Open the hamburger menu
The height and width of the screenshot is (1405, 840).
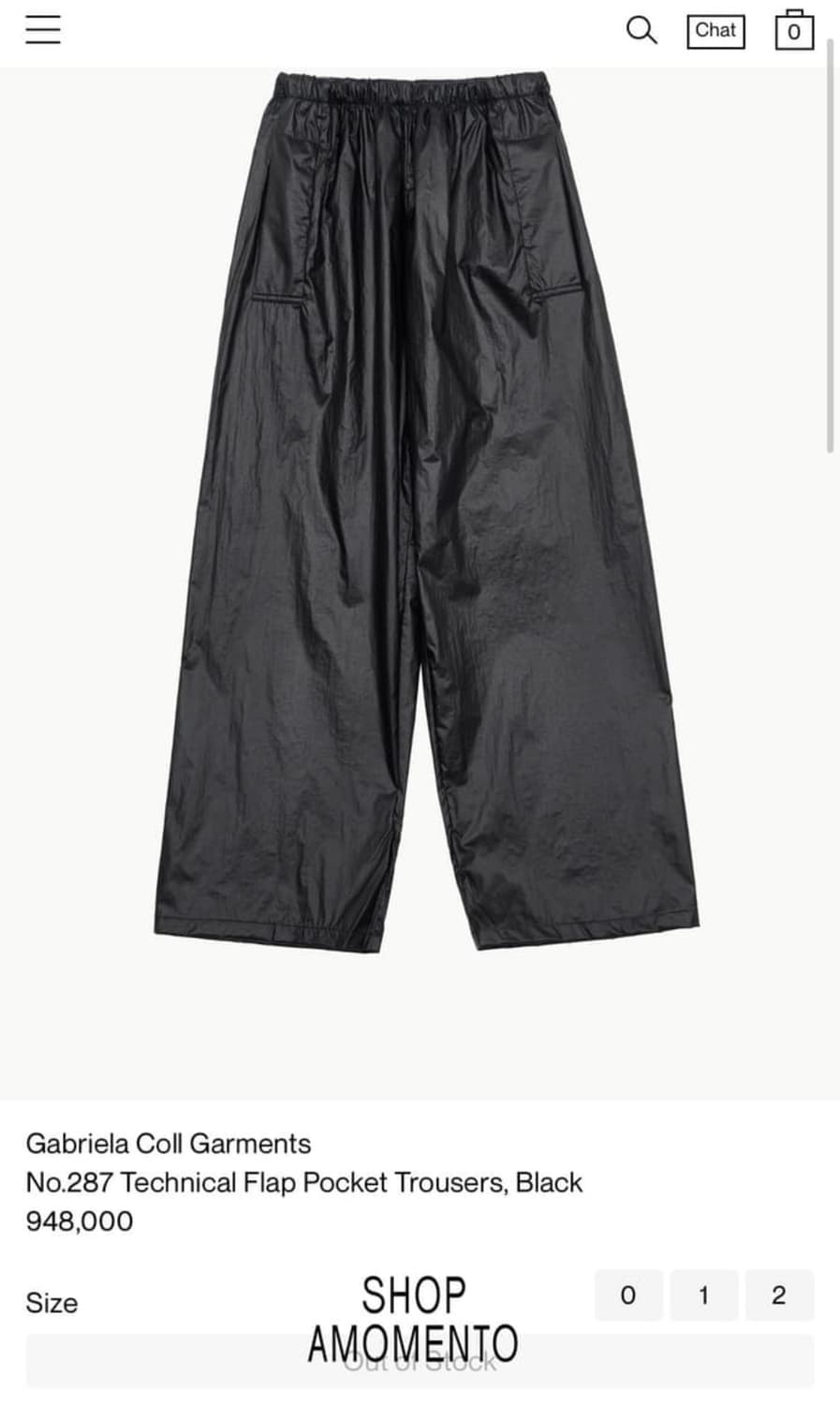(43, 30)
